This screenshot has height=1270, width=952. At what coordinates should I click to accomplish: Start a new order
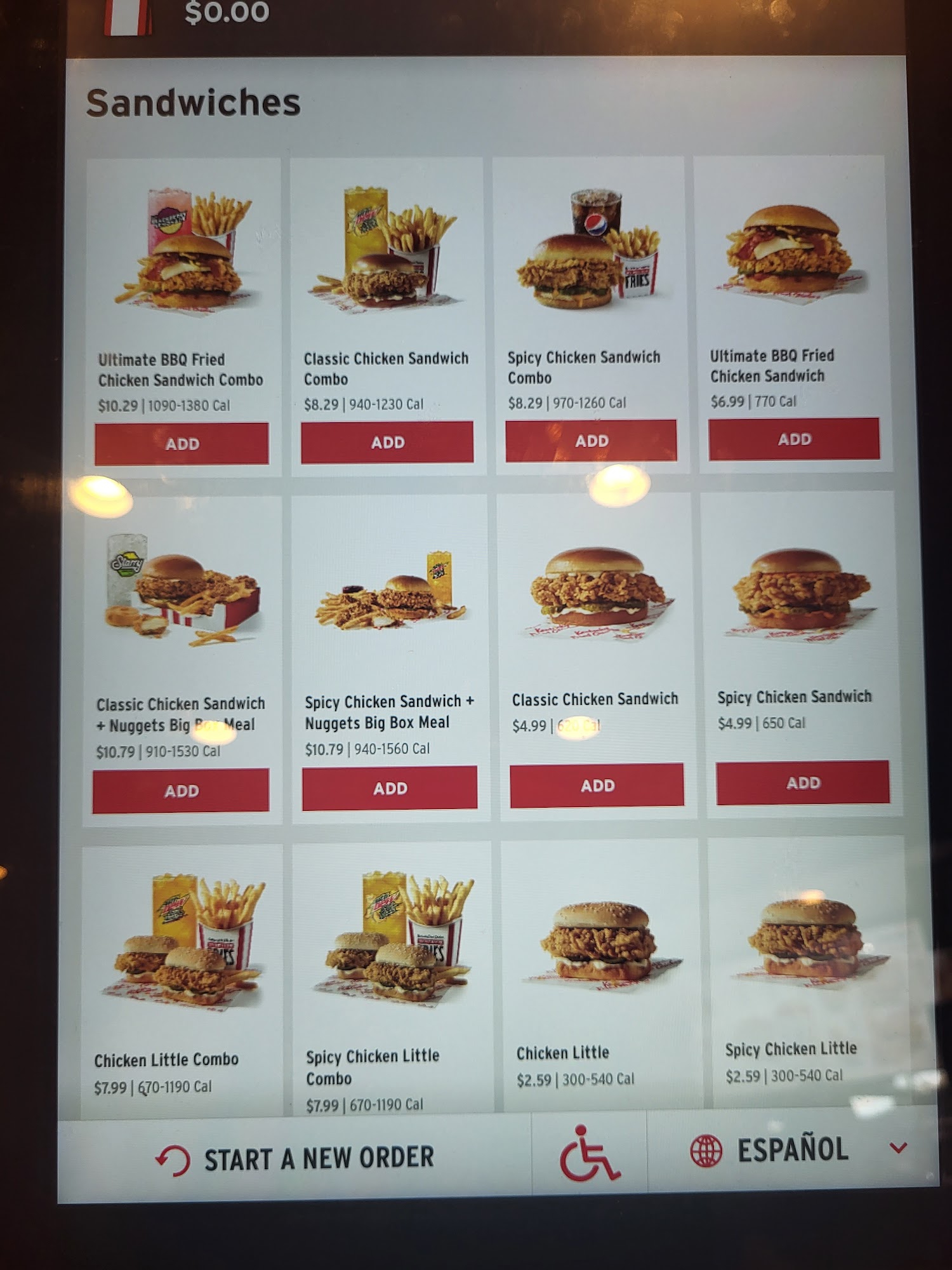(x=295, y=1159)
